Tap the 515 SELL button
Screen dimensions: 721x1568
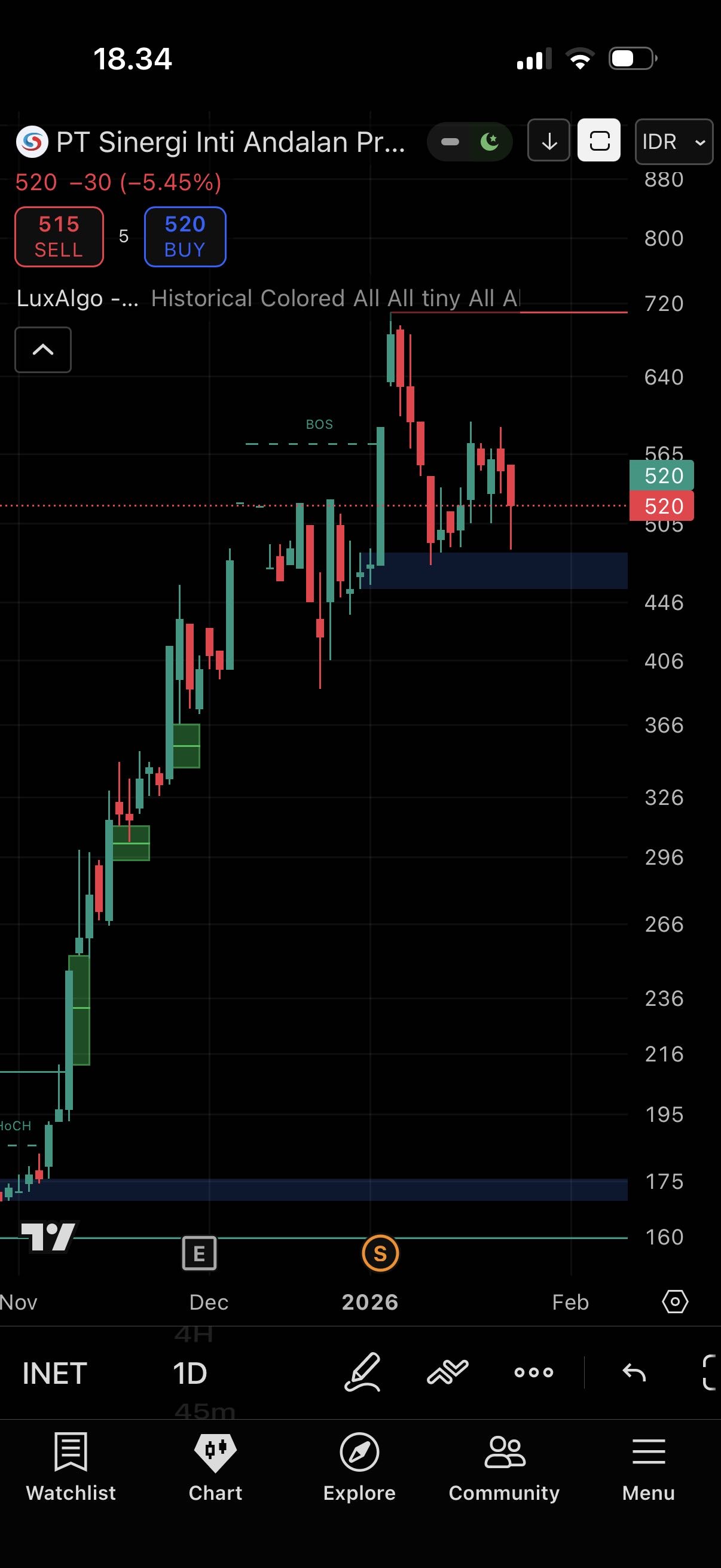[x=59, y=237]
